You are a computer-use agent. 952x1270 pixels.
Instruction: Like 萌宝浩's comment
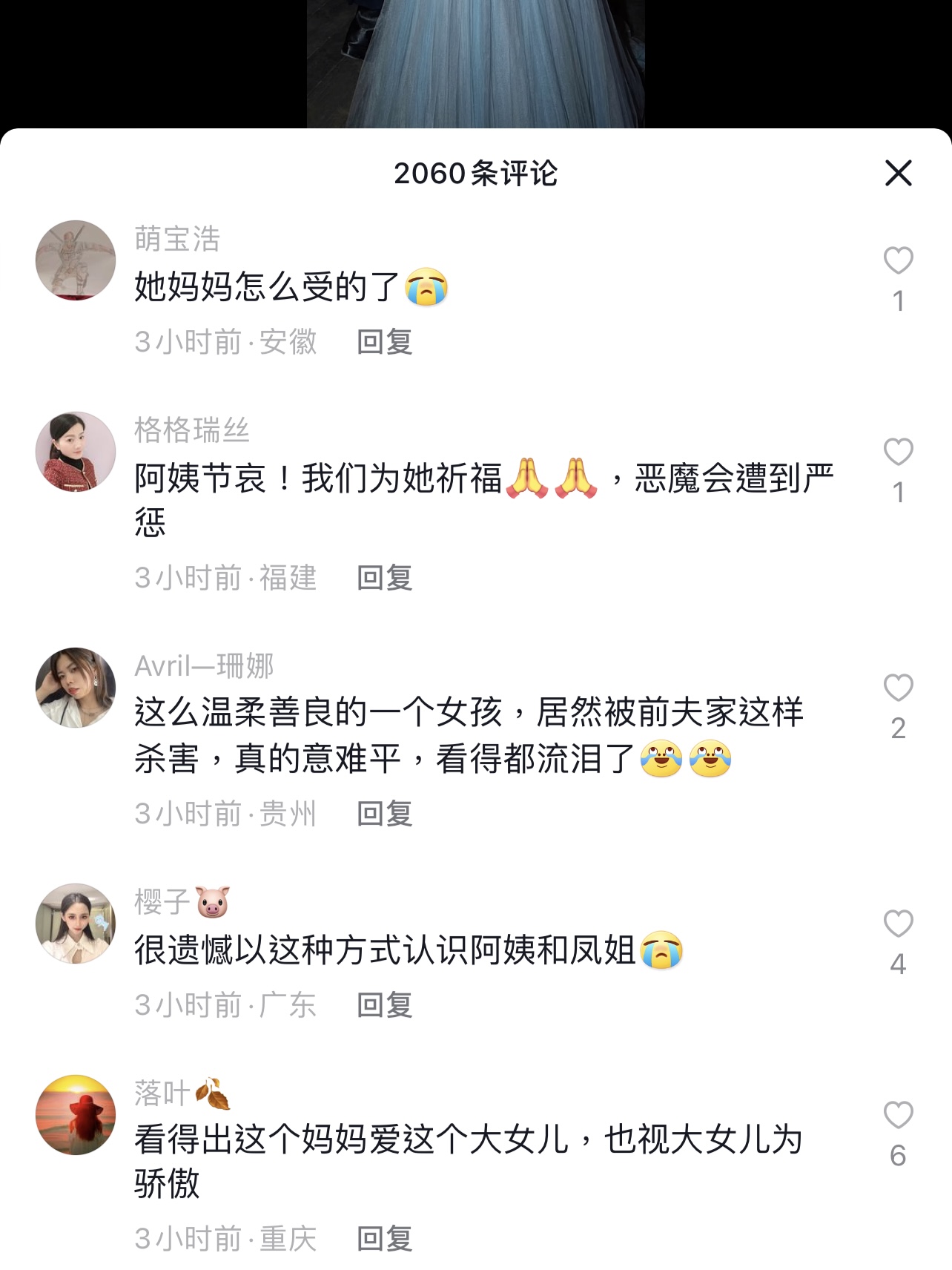click(x=898, y=261)
